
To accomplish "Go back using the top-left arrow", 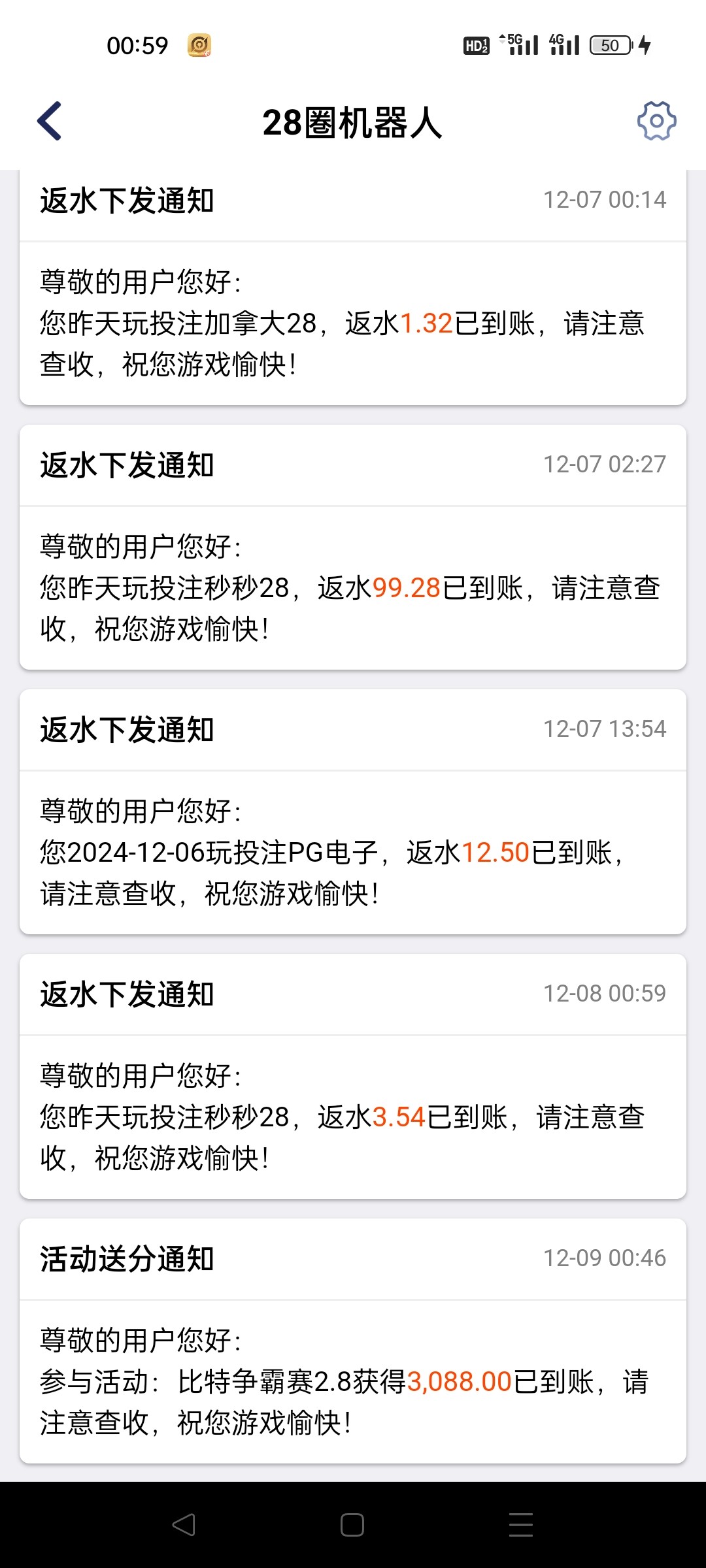I will click(50, 121).
